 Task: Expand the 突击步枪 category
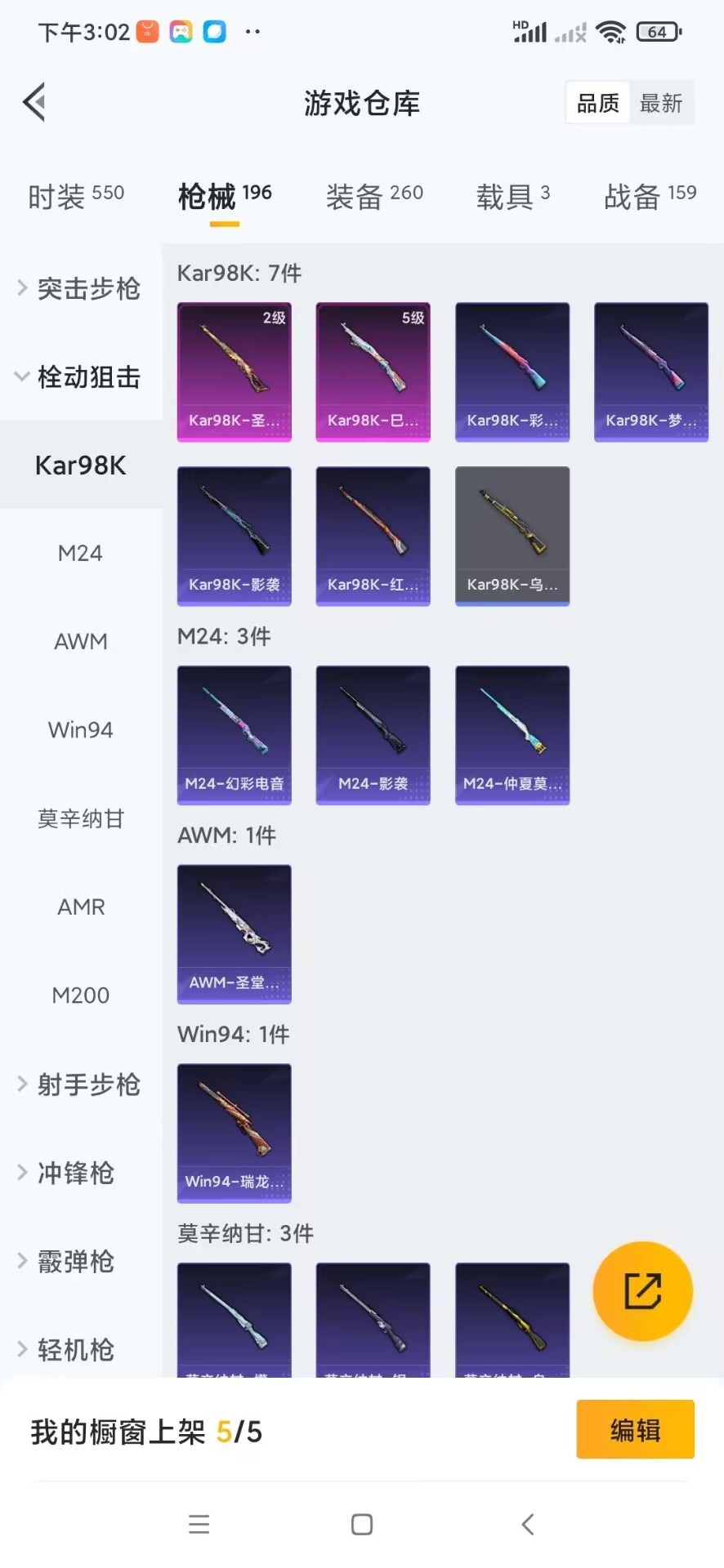(80, 288)
